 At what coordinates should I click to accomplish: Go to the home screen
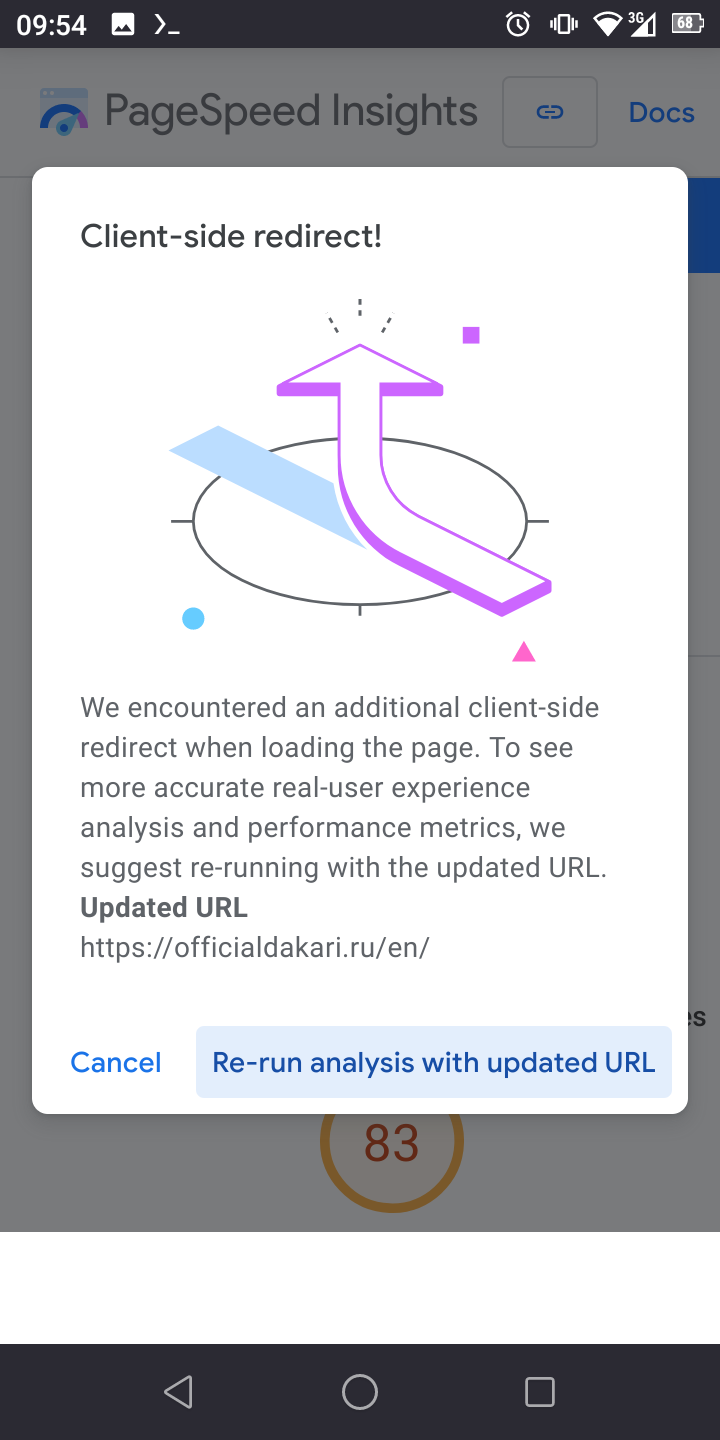click(360, 1392)
